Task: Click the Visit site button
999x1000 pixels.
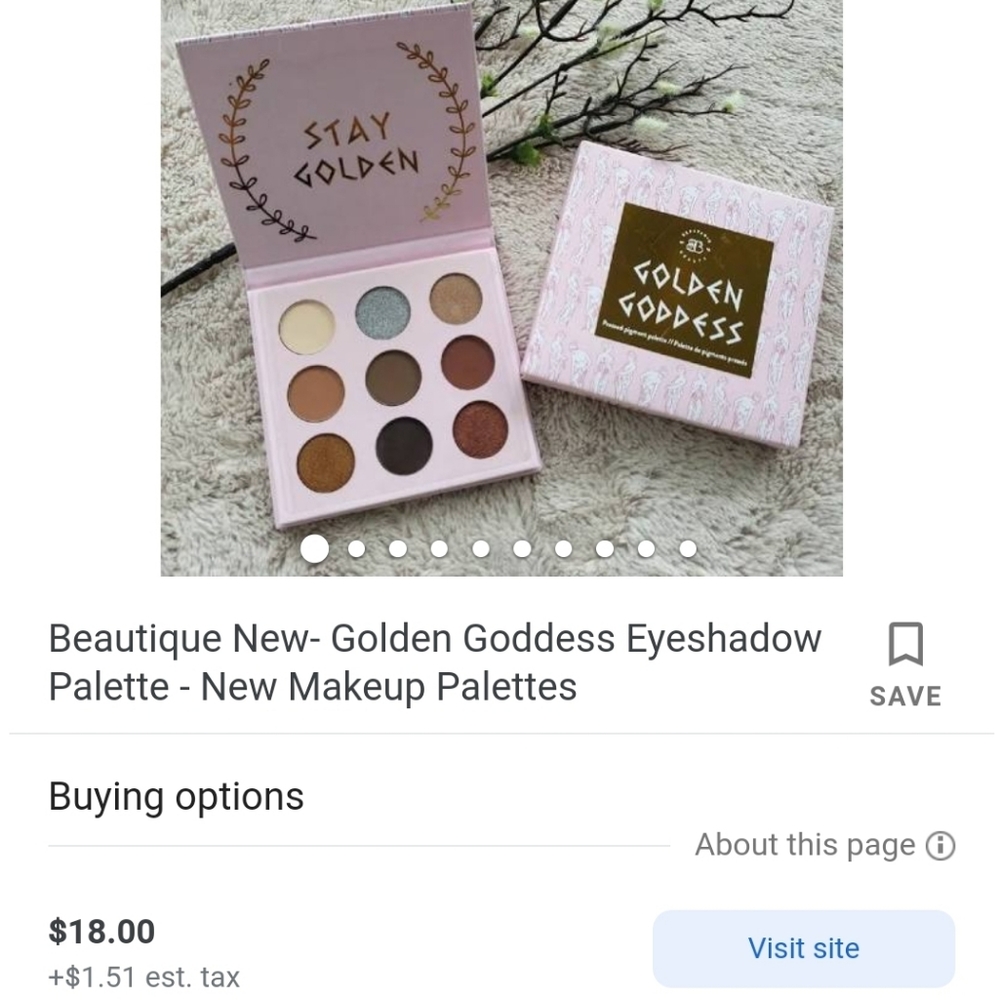Action: click(x=802, y=948)
